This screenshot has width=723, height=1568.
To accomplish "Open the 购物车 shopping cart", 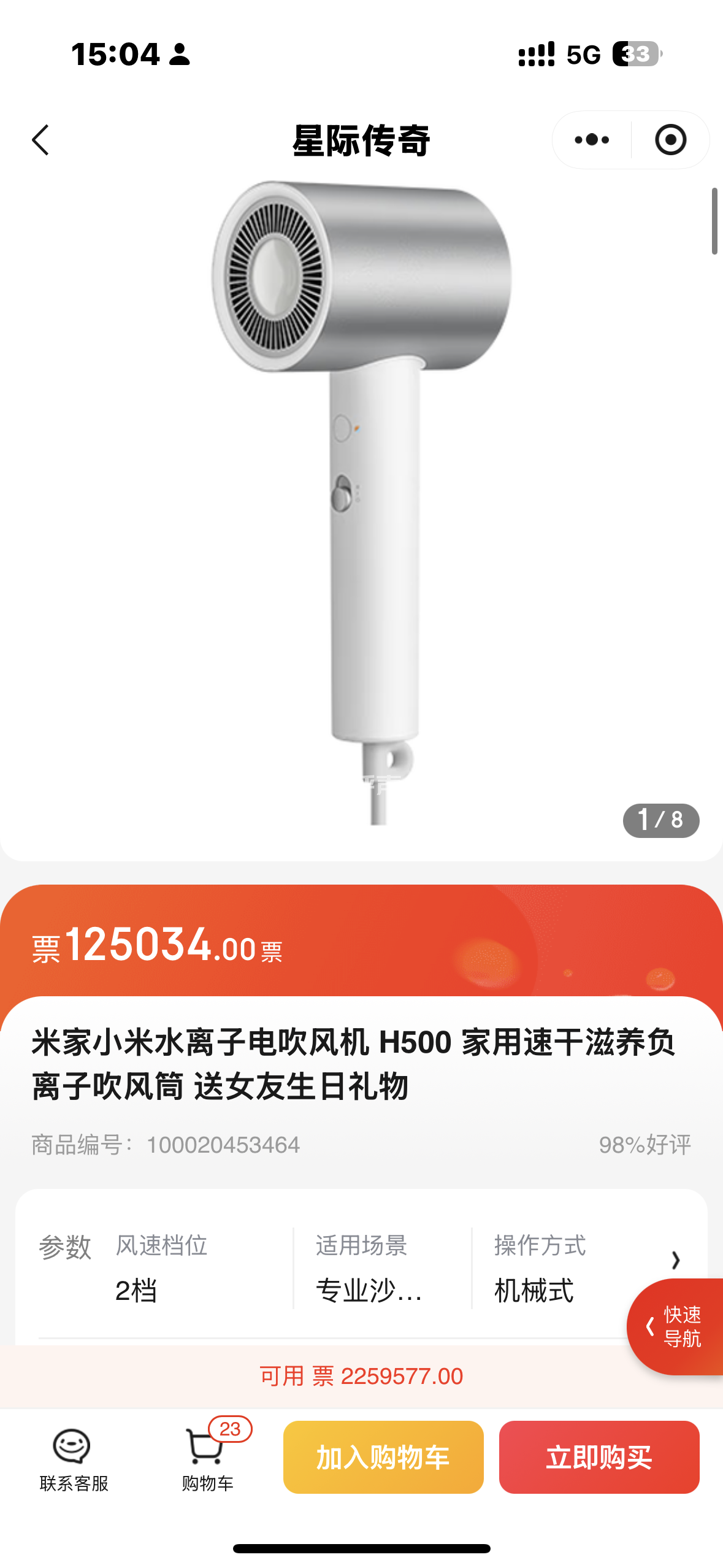I will point(207,1458).
